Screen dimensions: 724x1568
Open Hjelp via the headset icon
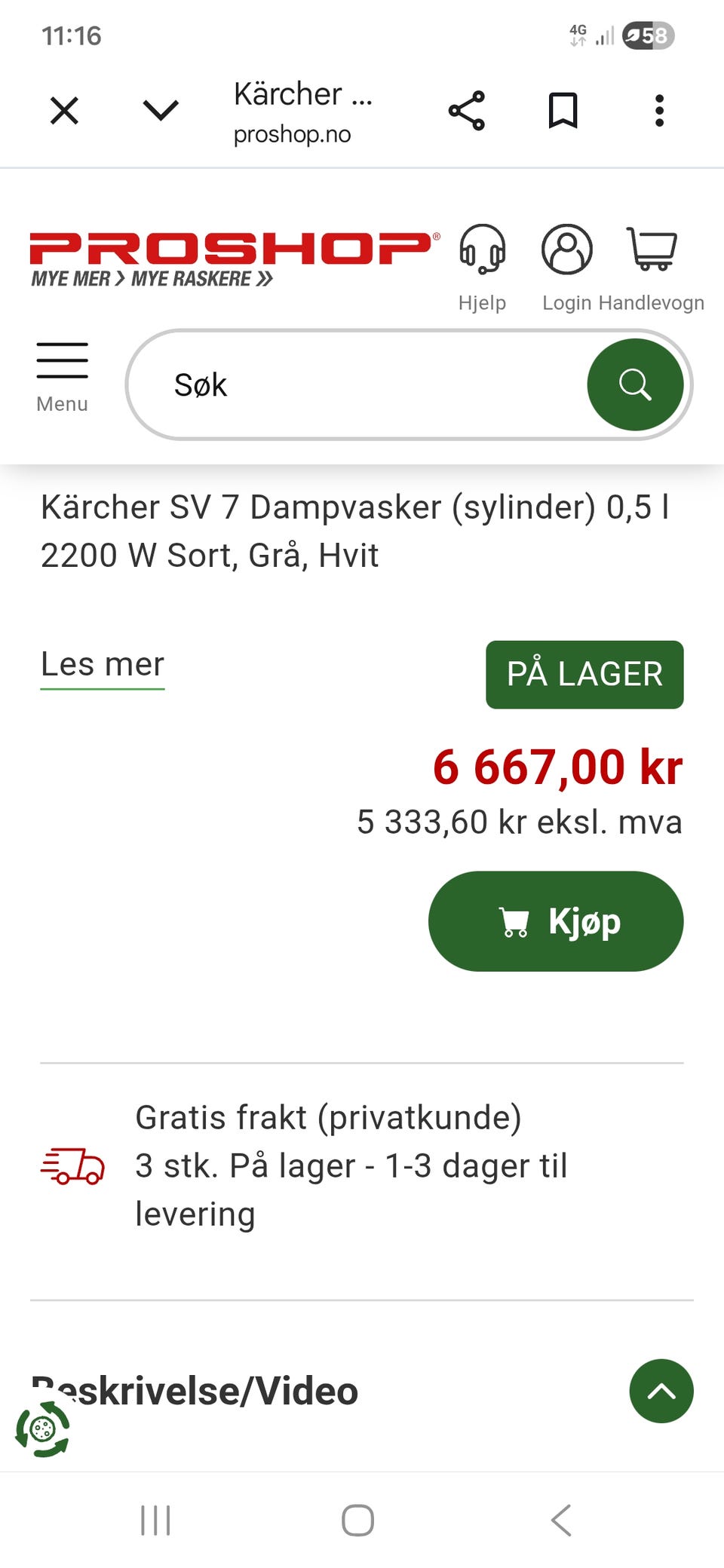[483, 251]
